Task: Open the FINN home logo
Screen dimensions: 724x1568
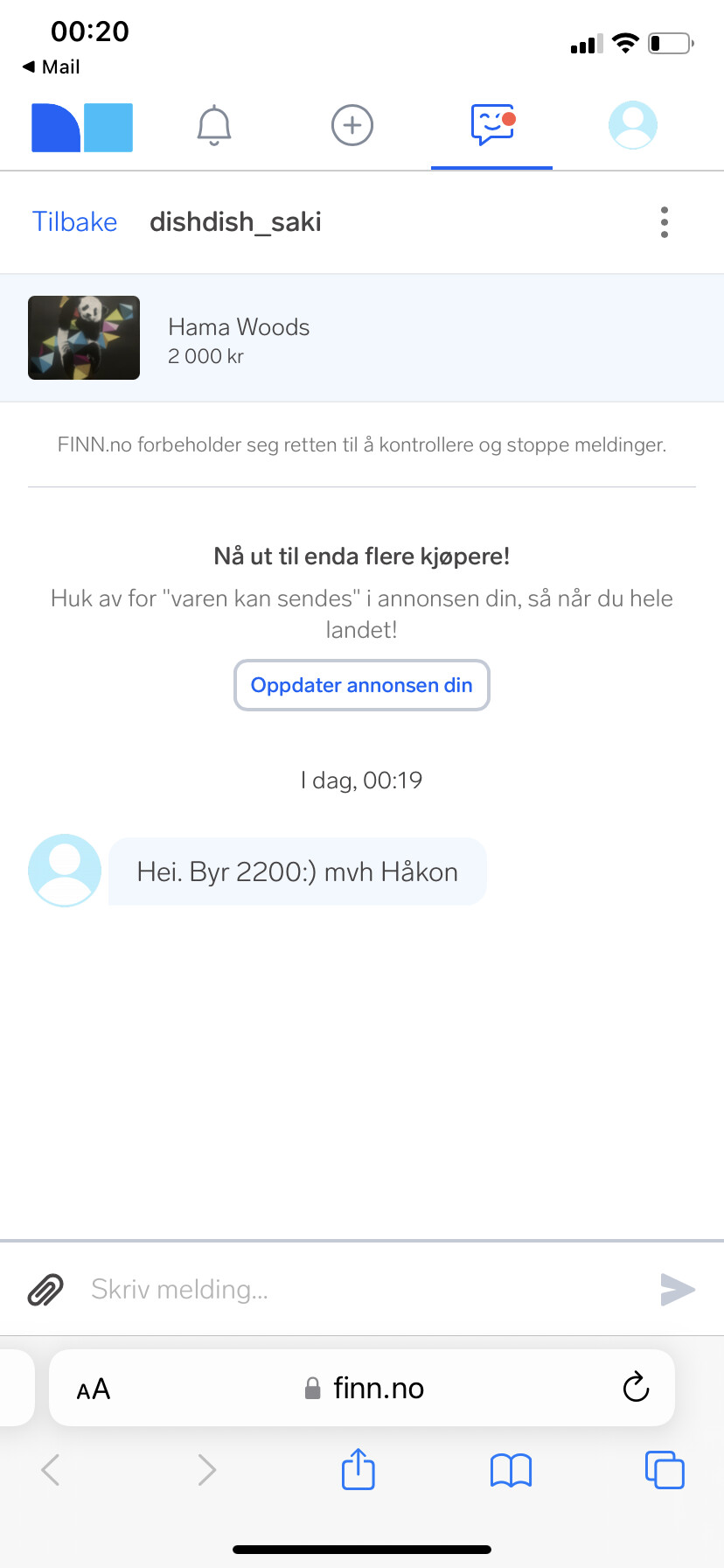Action: pos(82,128)
